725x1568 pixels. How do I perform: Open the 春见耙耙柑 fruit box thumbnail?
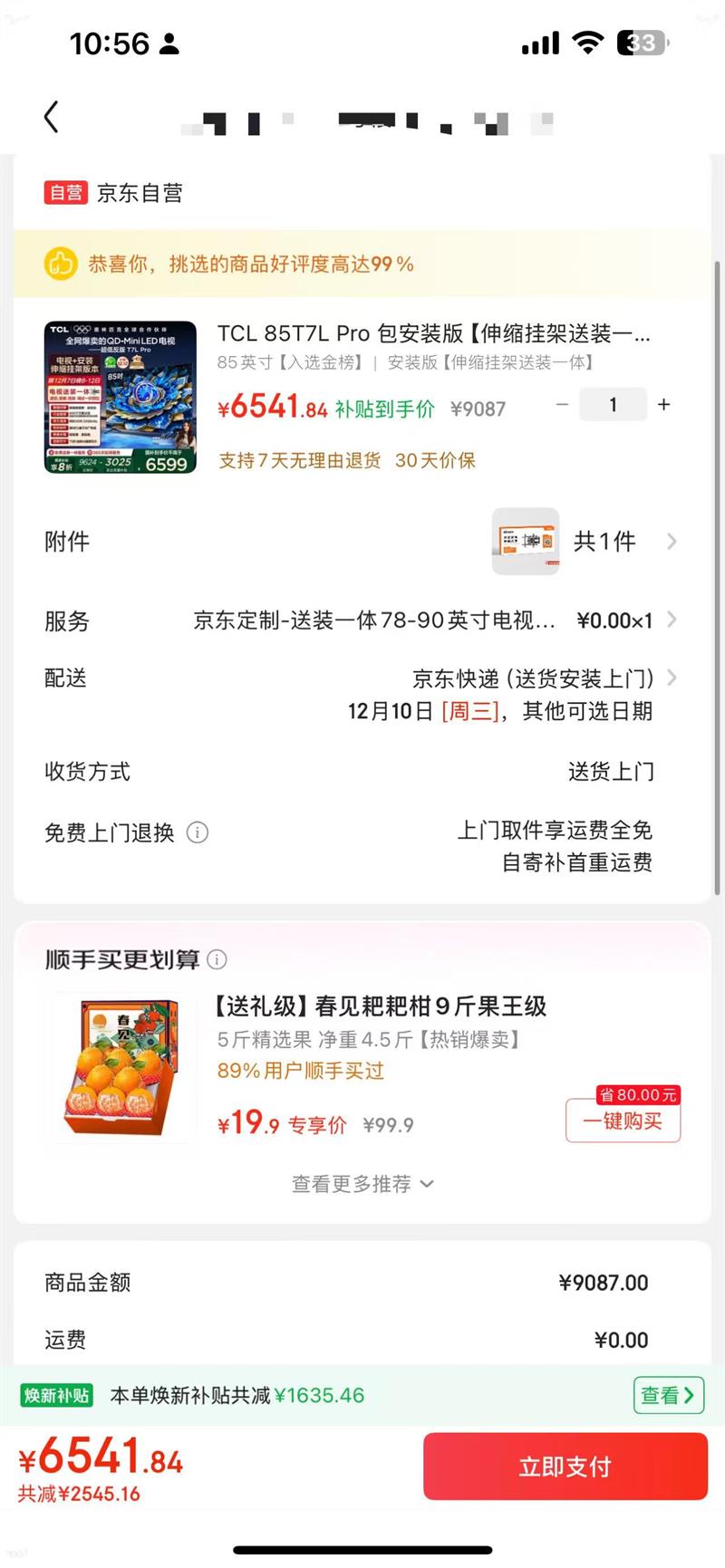click(121, 1067)
